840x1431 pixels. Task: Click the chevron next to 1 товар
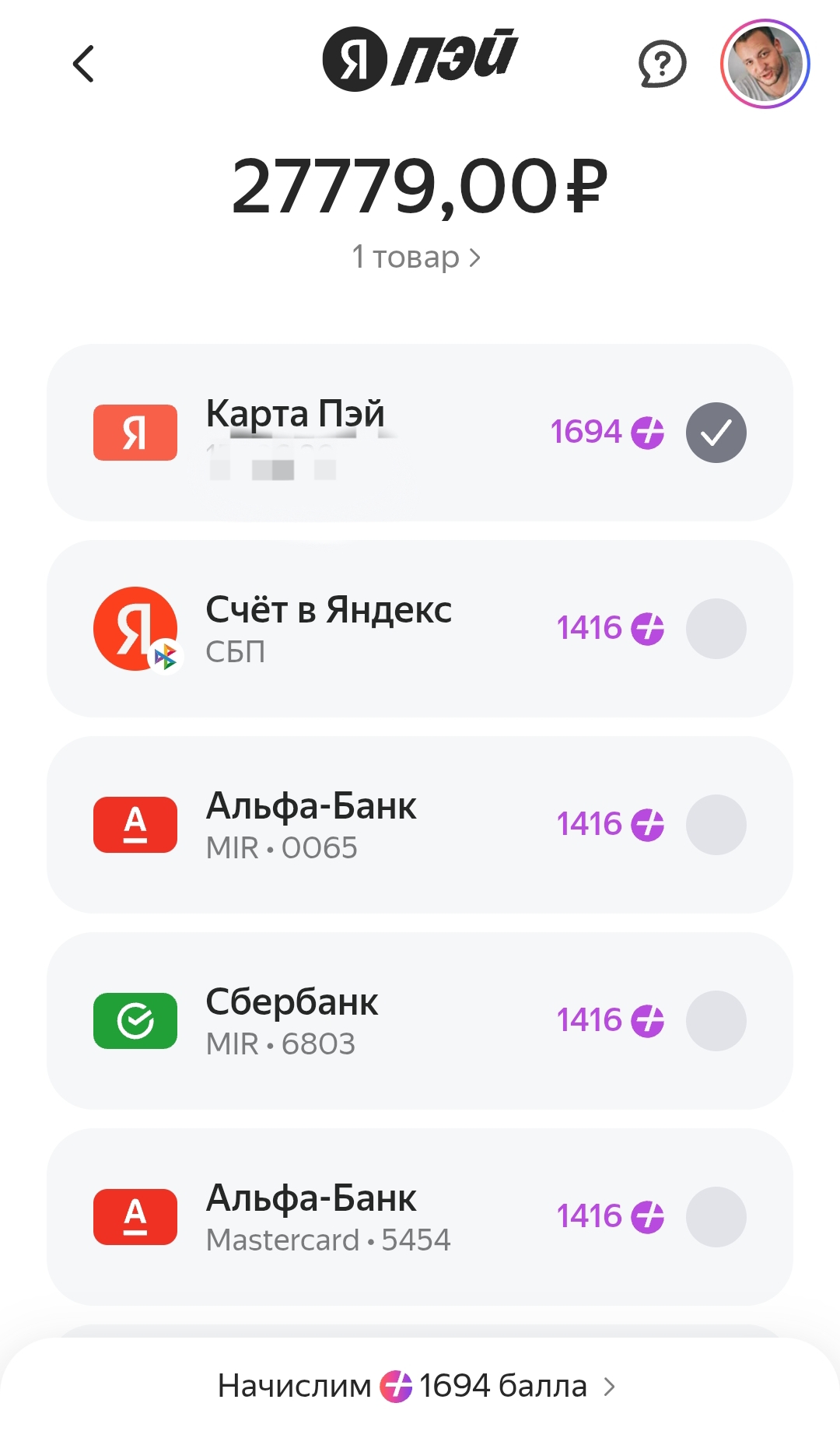pos(475,257)
